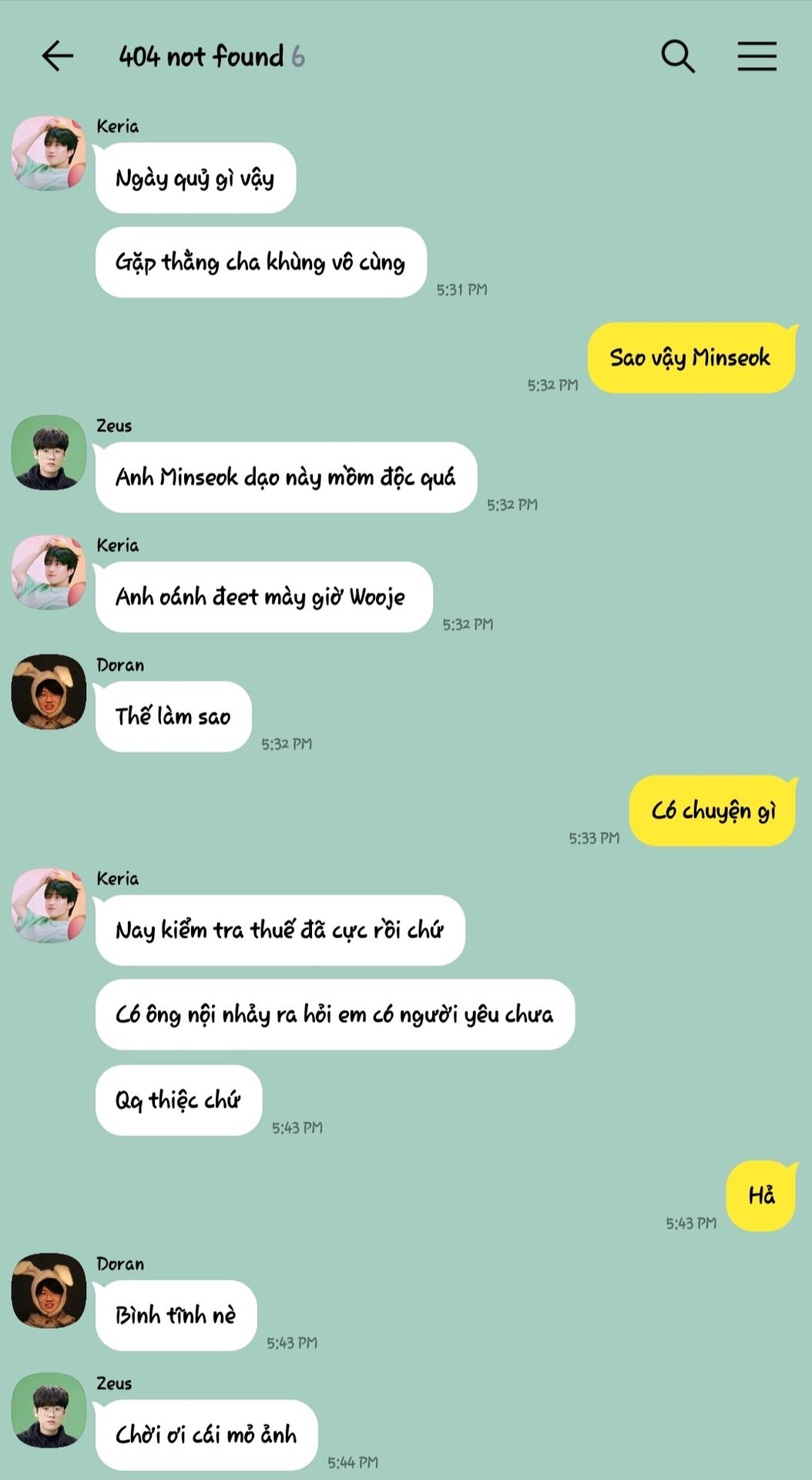View Zeus's profile picture next to "Anh Minseok dạo này"
This screenshot has height=1480, width=812.
49,452
